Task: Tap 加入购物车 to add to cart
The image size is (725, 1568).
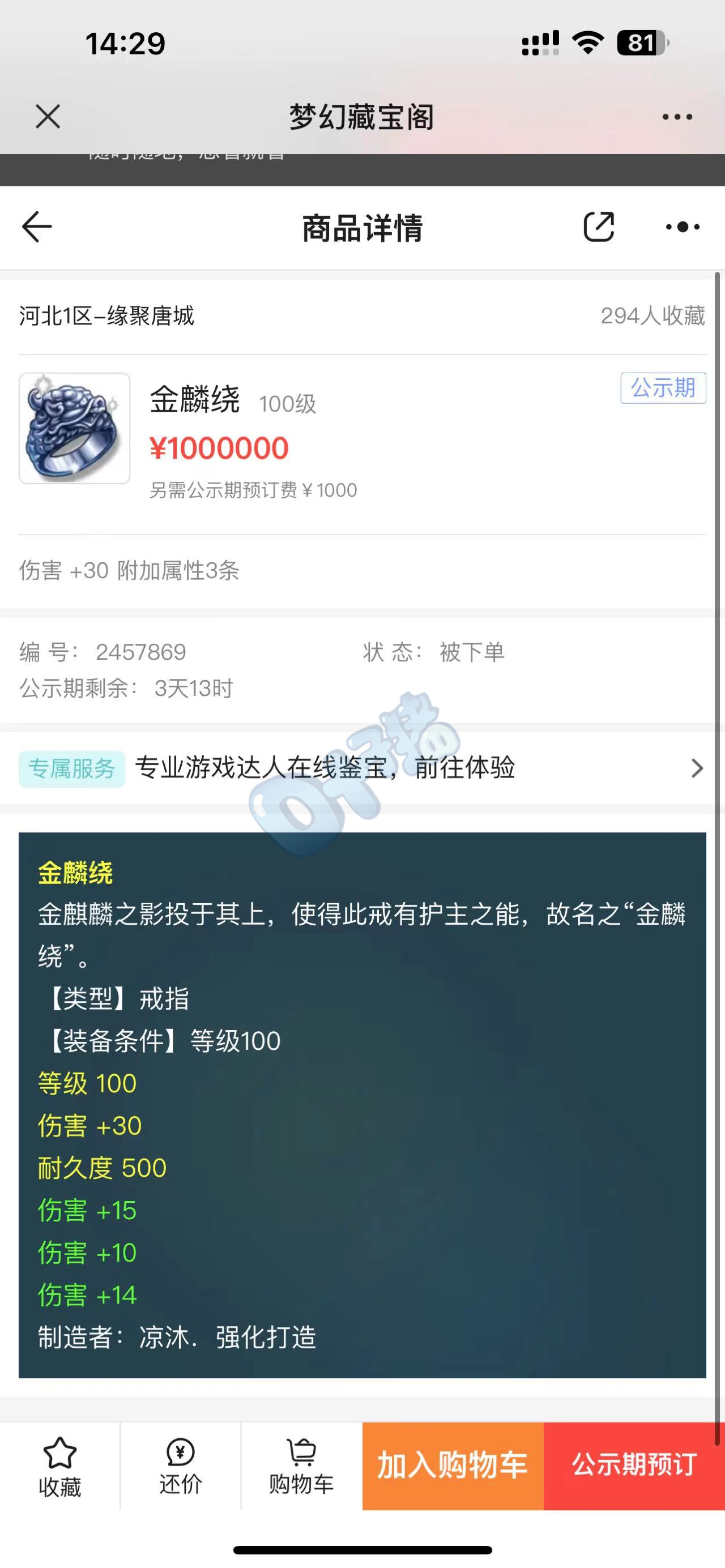Action: coord(453,1466)
